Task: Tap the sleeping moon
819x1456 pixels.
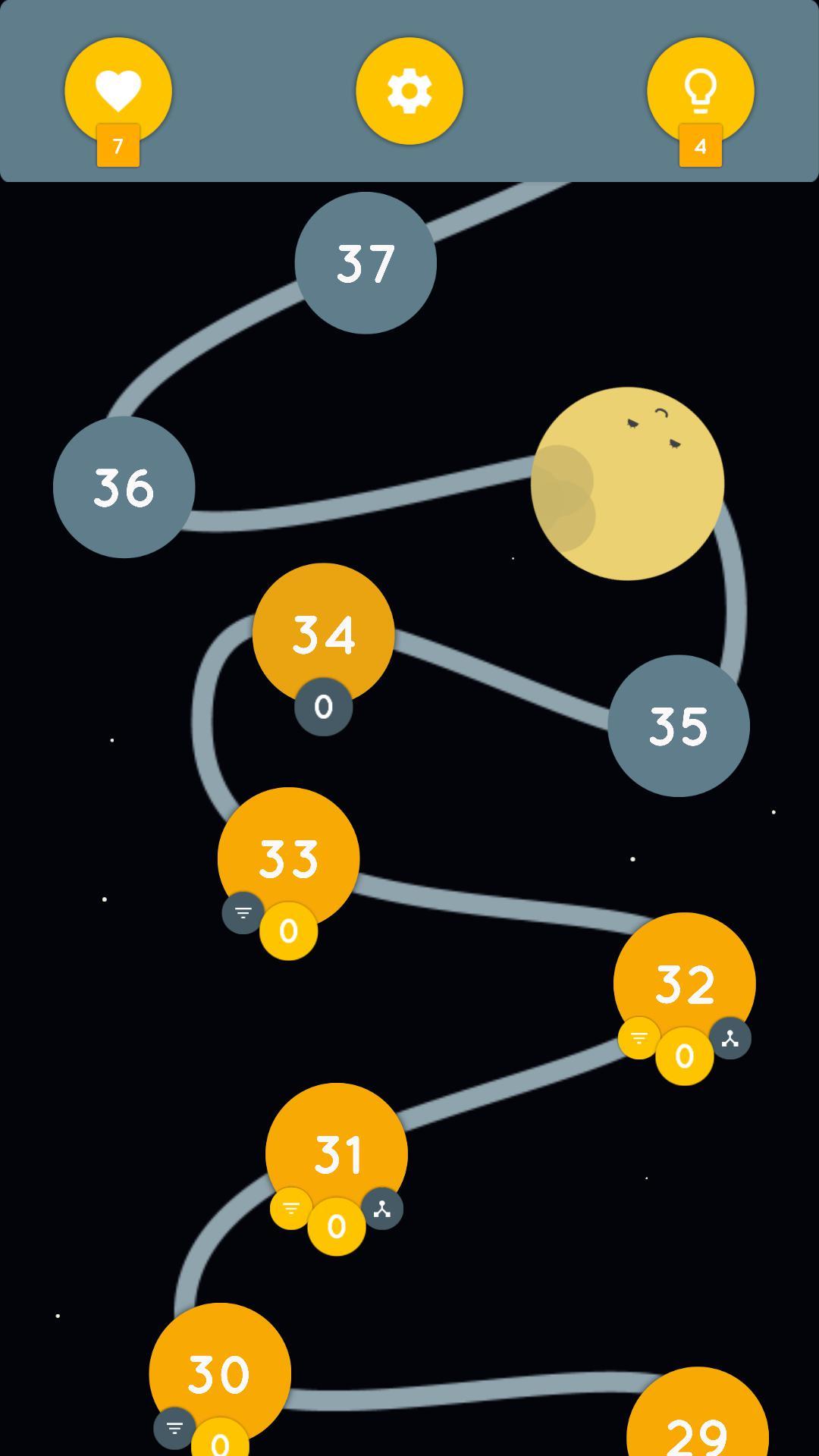Action: pos(628,484)
